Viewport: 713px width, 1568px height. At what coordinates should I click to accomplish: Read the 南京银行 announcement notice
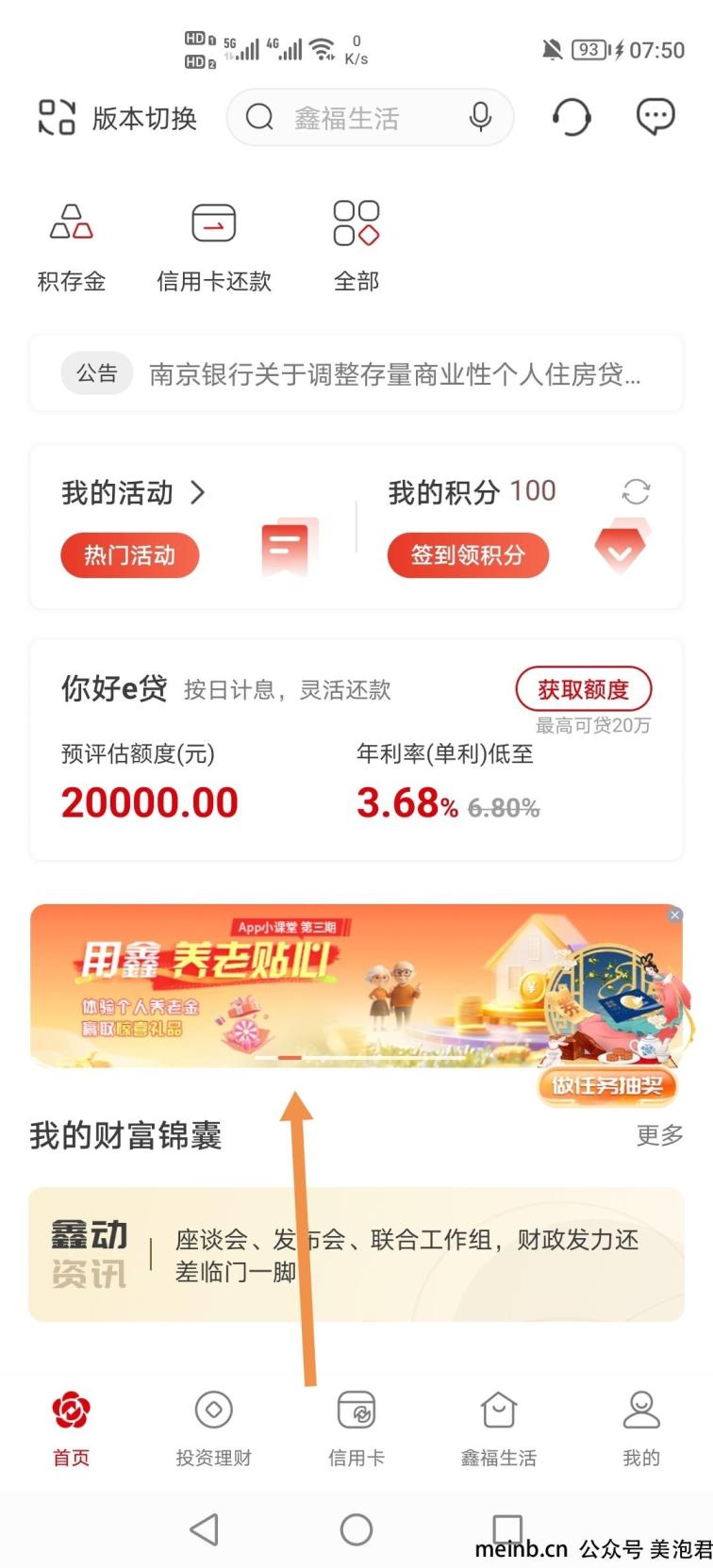394,374
